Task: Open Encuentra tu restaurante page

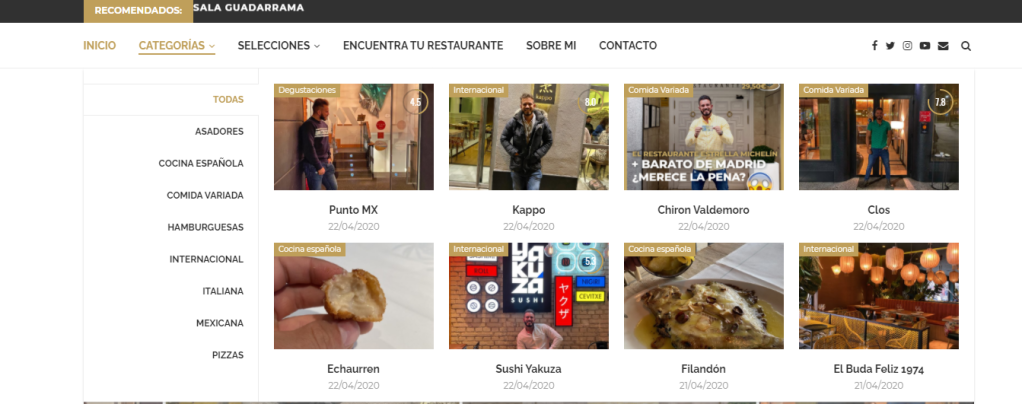Action: [x=422, y=46]
